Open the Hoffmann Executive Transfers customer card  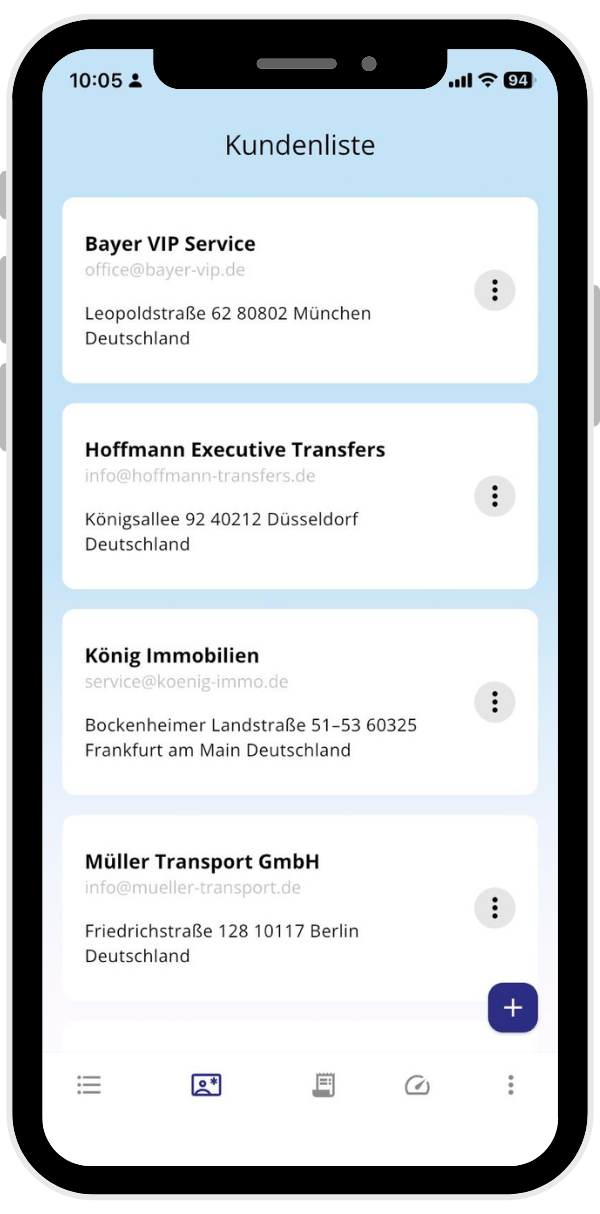coord(260,496)
